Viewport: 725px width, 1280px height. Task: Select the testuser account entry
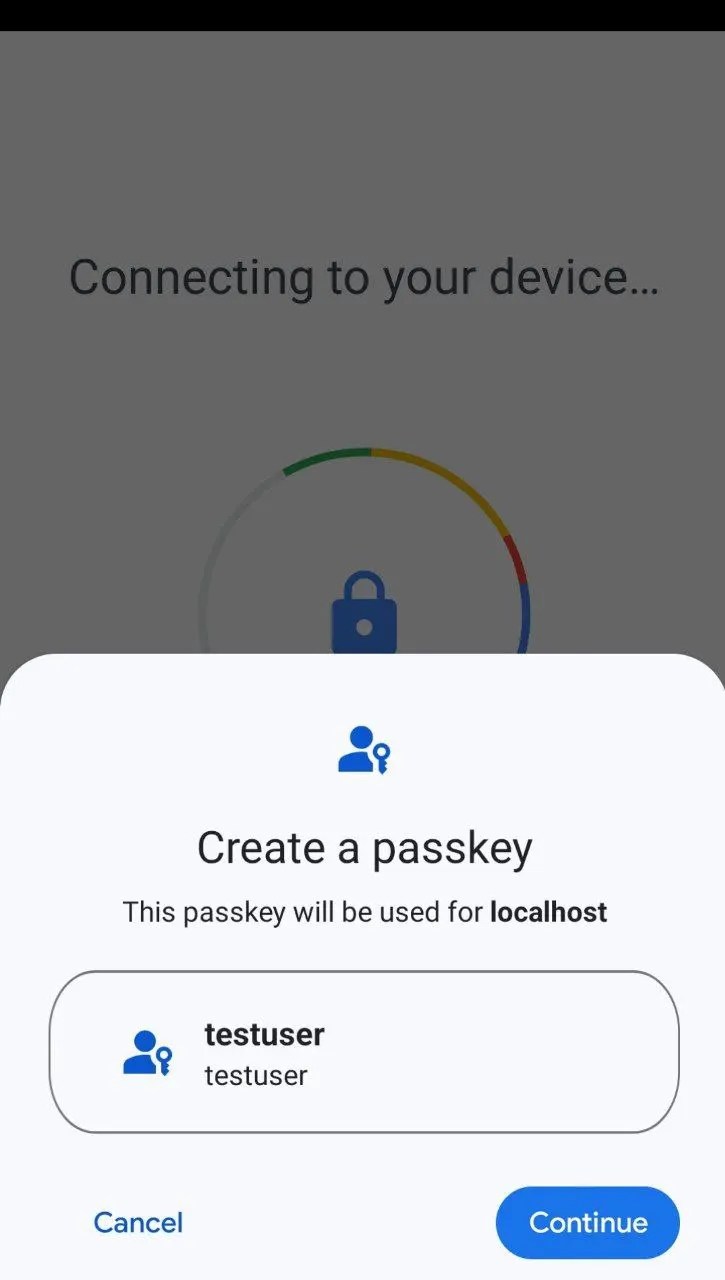point(364,1052)
